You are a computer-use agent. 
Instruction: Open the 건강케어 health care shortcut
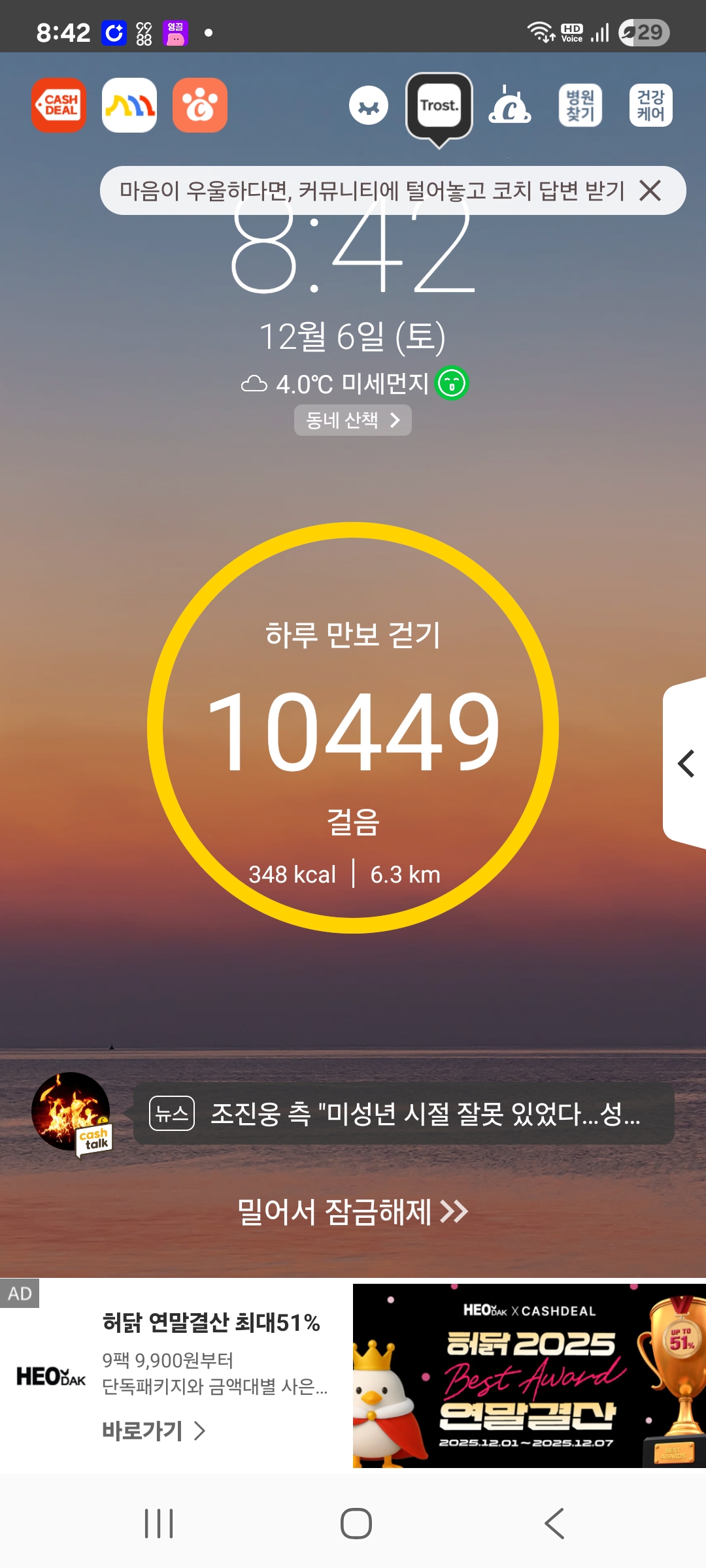point(650,105)
